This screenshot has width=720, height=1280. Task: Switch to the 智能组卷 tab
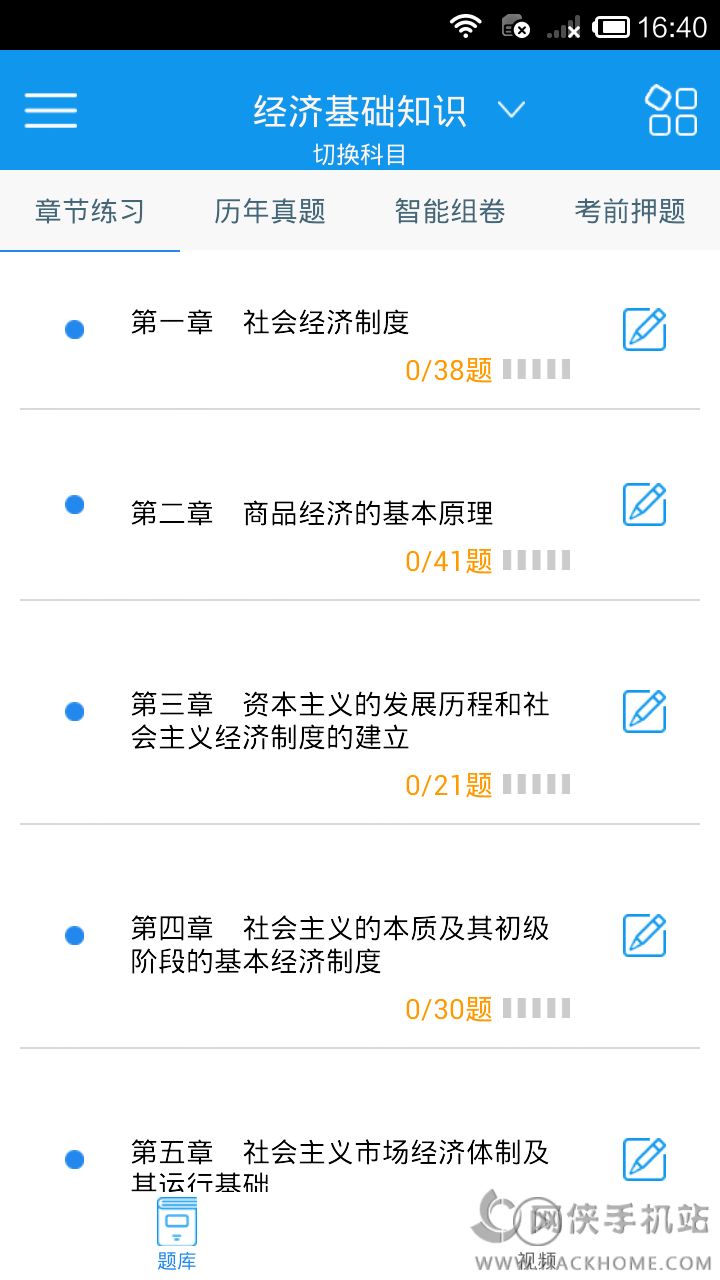(x=450, y=211)
